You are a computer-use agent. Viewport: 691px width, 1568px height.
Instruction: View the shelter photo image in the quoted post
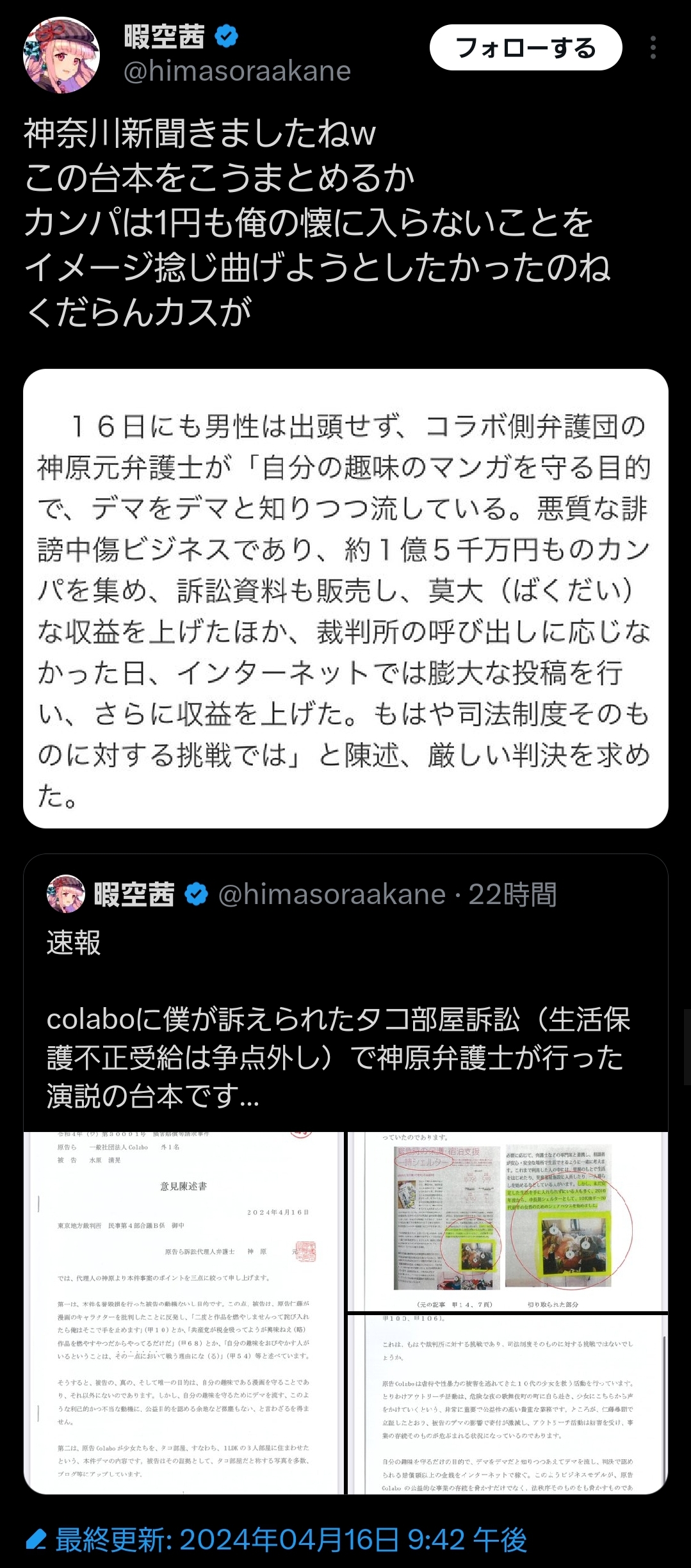coord(507,1220)
